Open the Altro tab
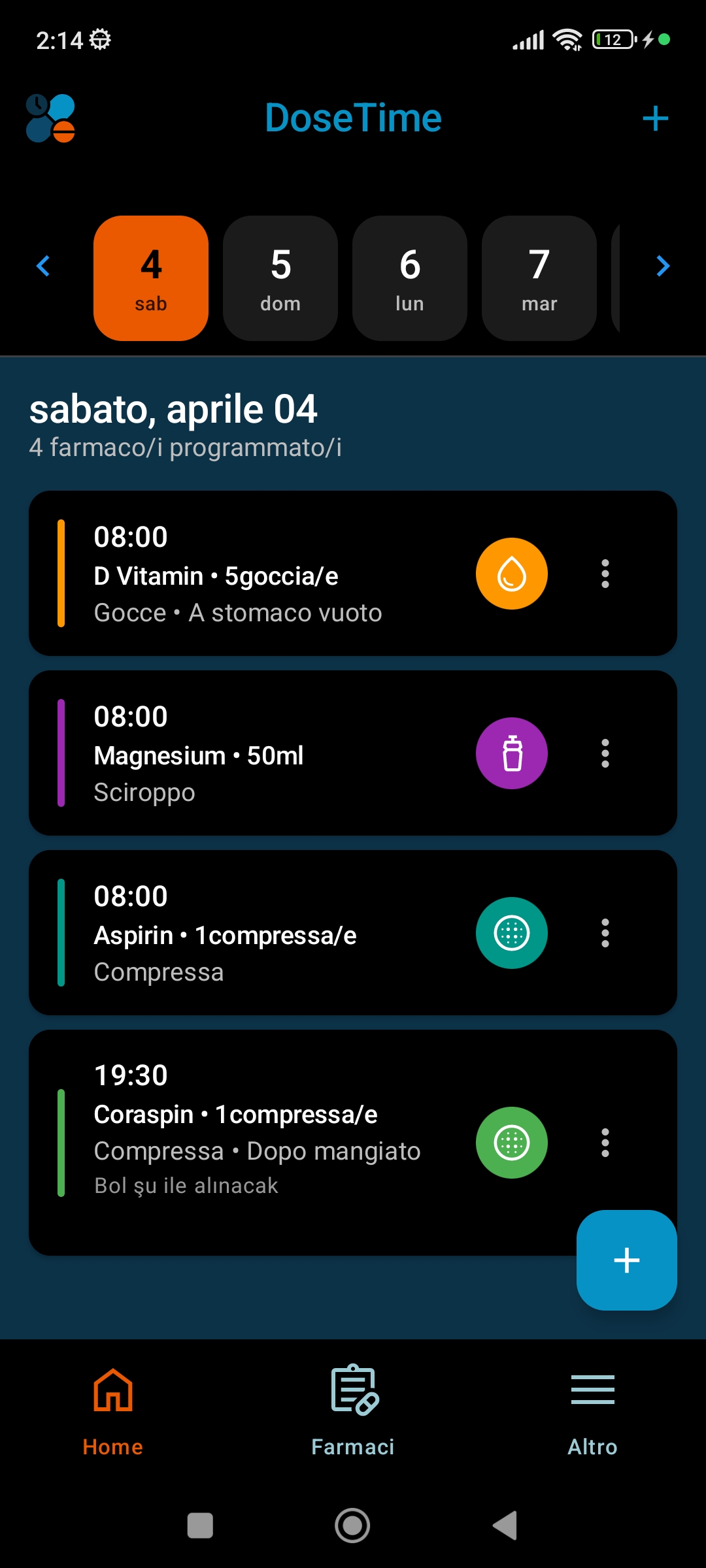The width and height of the screenshot is (706, 1568). 592,1411
